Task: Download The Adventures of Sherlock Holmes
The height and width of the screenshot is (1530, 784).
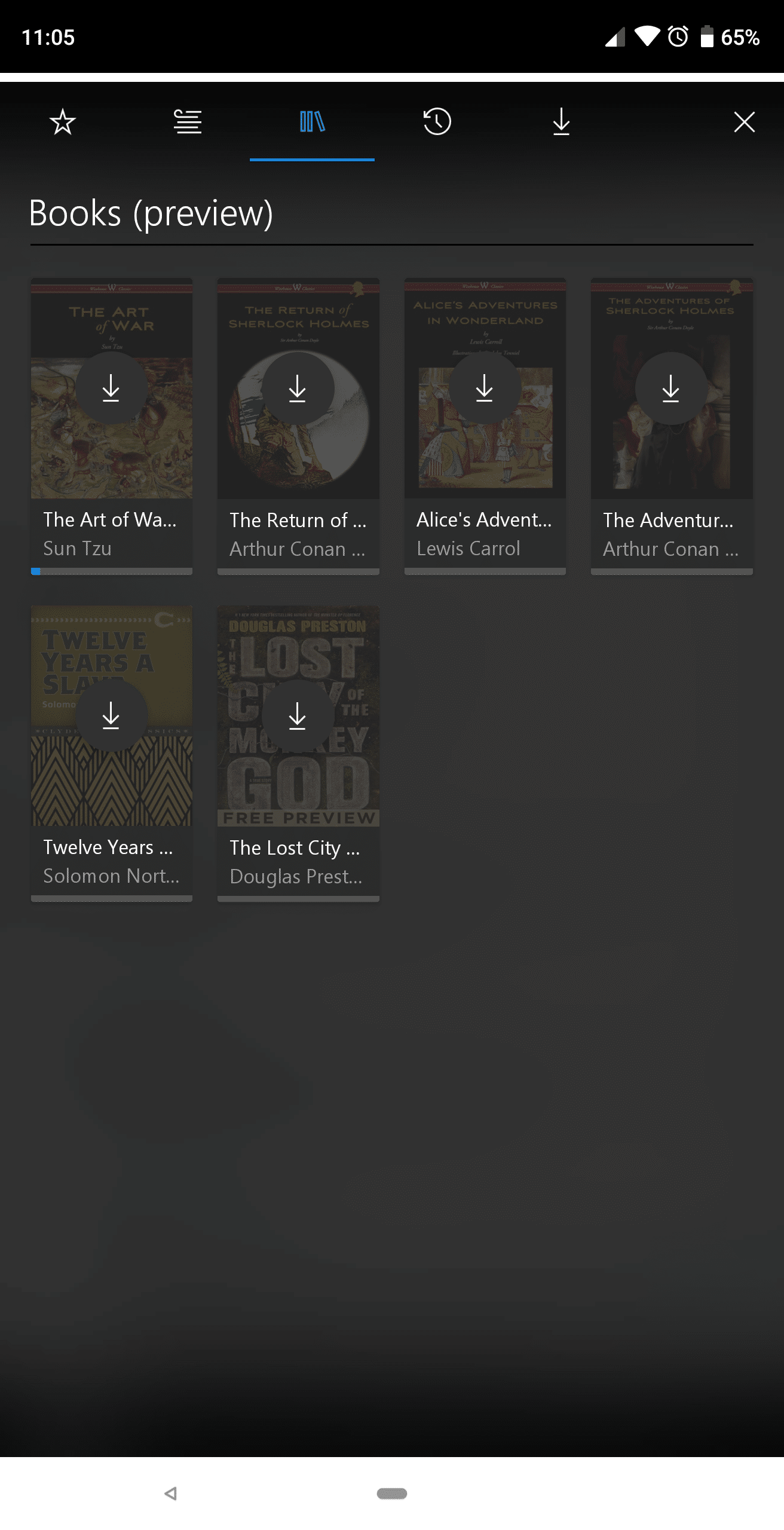Action: 671,388
